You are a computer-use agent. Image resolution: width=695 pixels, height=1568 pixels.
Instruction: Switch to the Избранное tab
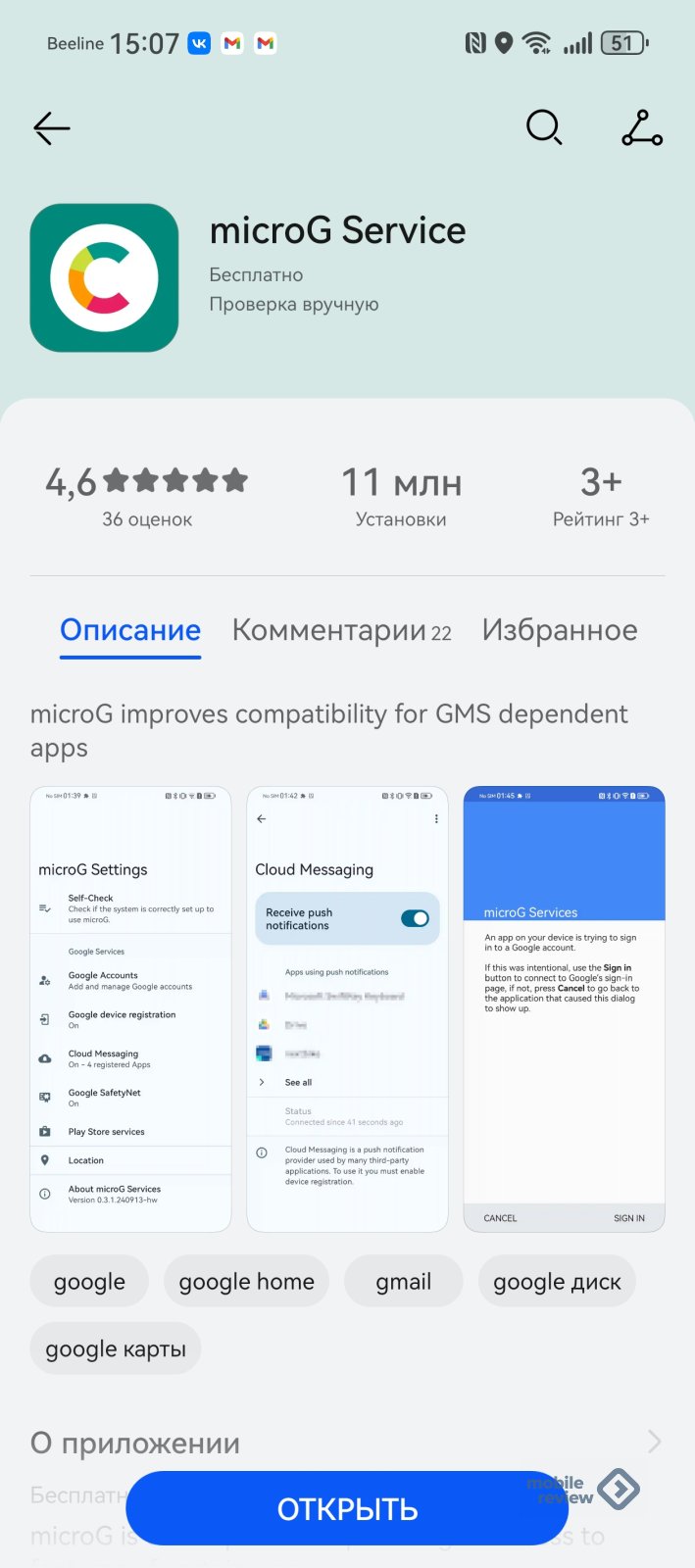tap(559, 630)
